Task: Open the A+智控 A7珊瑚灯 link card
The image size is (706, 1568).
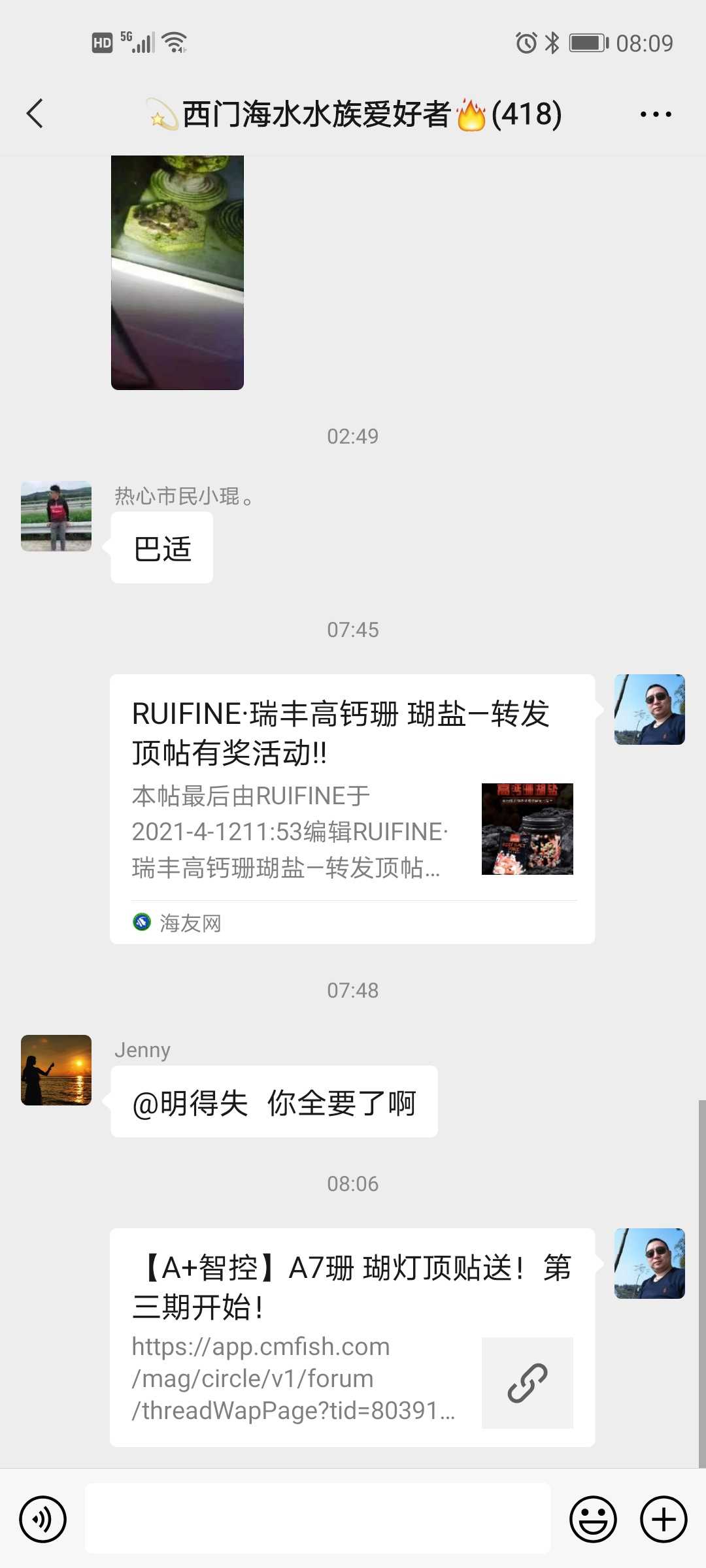Action: point(352,1337)
